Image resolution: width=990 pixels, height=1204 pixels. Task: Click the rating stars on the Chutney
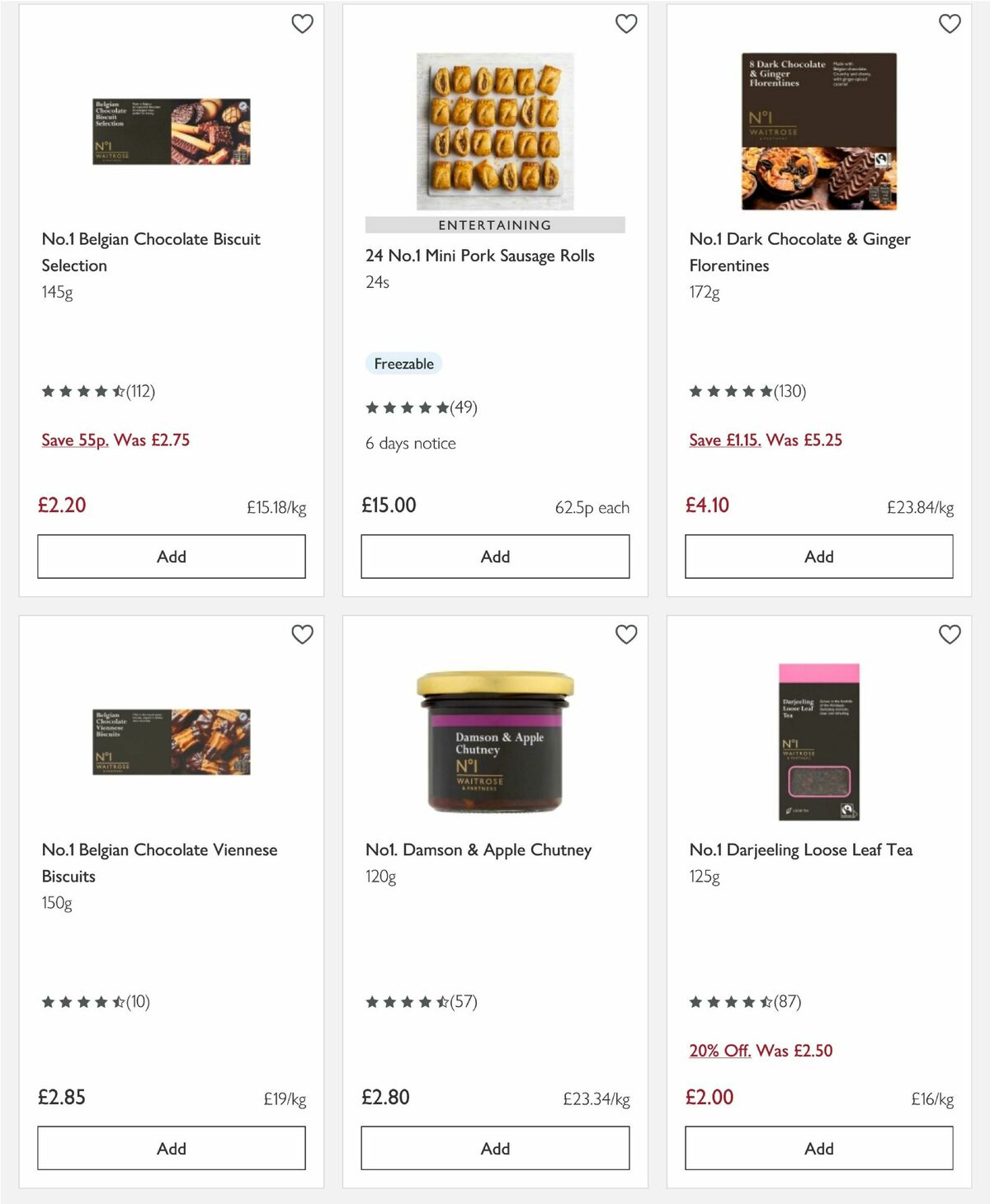(406, 1002)
